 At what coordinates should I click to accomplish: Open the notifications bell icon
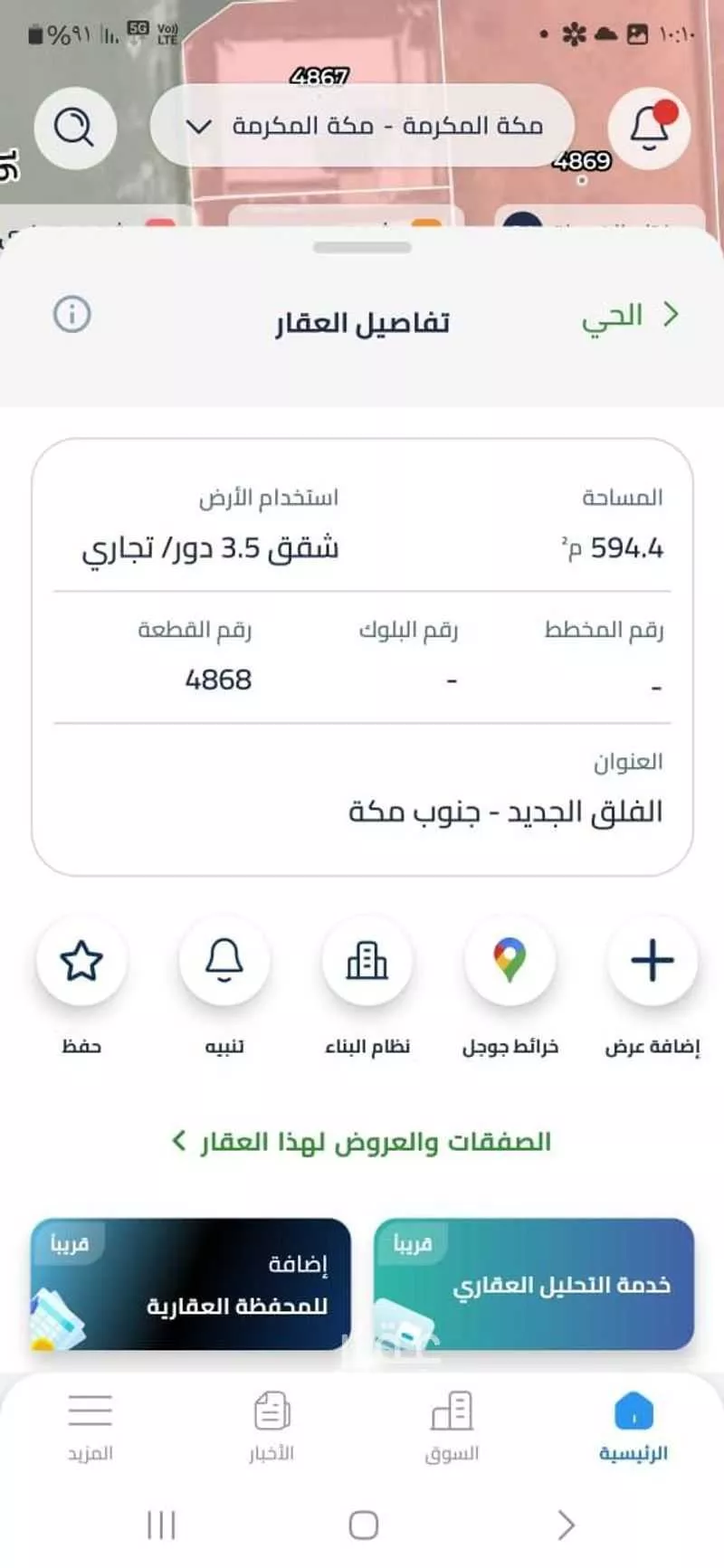(648, 128)
